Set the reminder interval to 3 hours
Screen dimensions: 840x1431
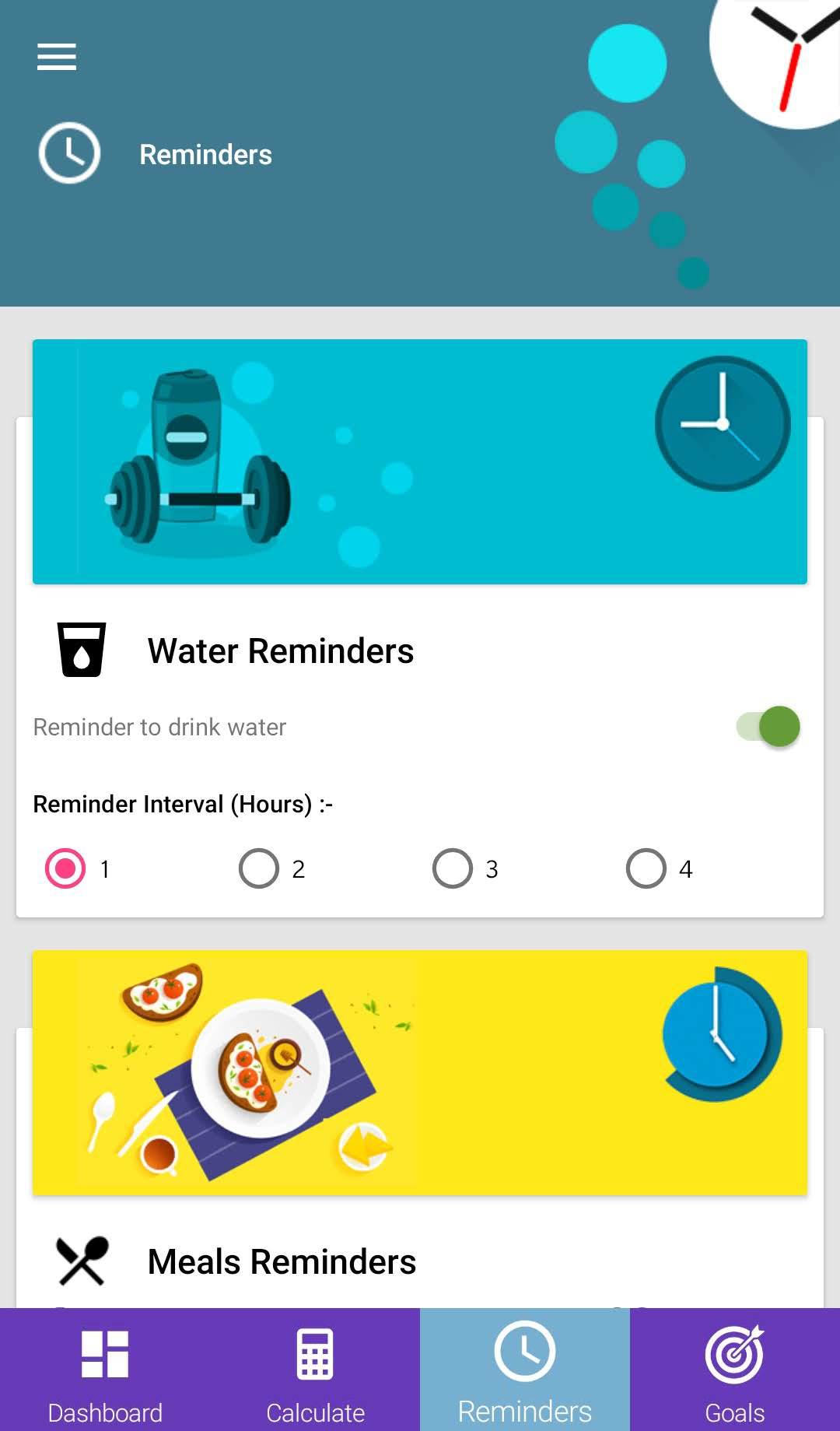(453, 868)
